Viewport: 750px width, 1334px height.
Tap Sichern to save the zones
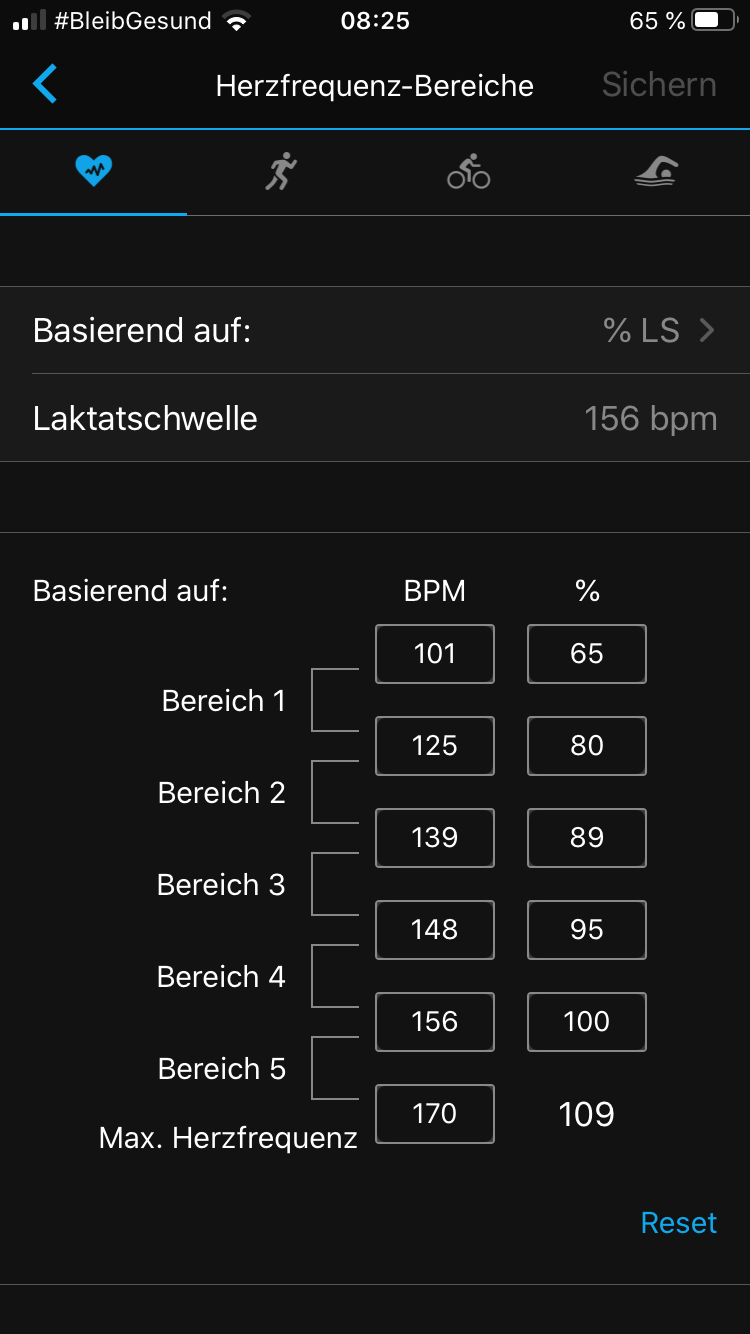click(659, 85)
